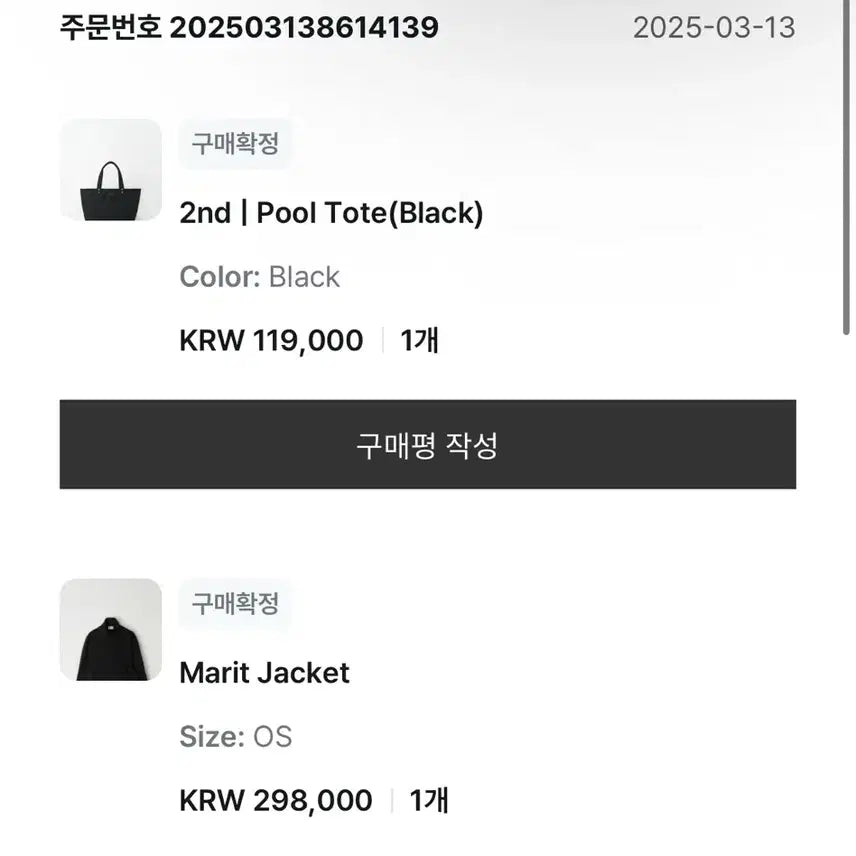Open the 2nd | Pool Tote(Black) item
This screenshot has height=856, width=856.
(x=331, y=213)
